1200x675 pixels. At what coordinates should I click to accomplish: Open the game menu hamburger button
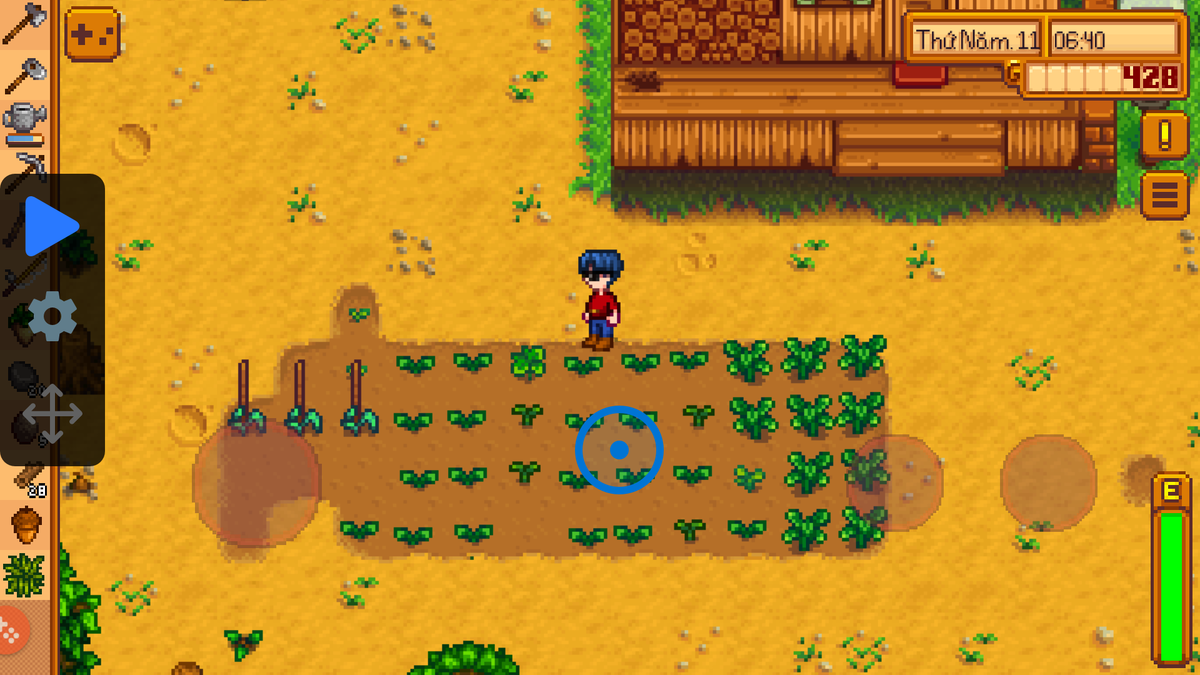[1164, 195]
